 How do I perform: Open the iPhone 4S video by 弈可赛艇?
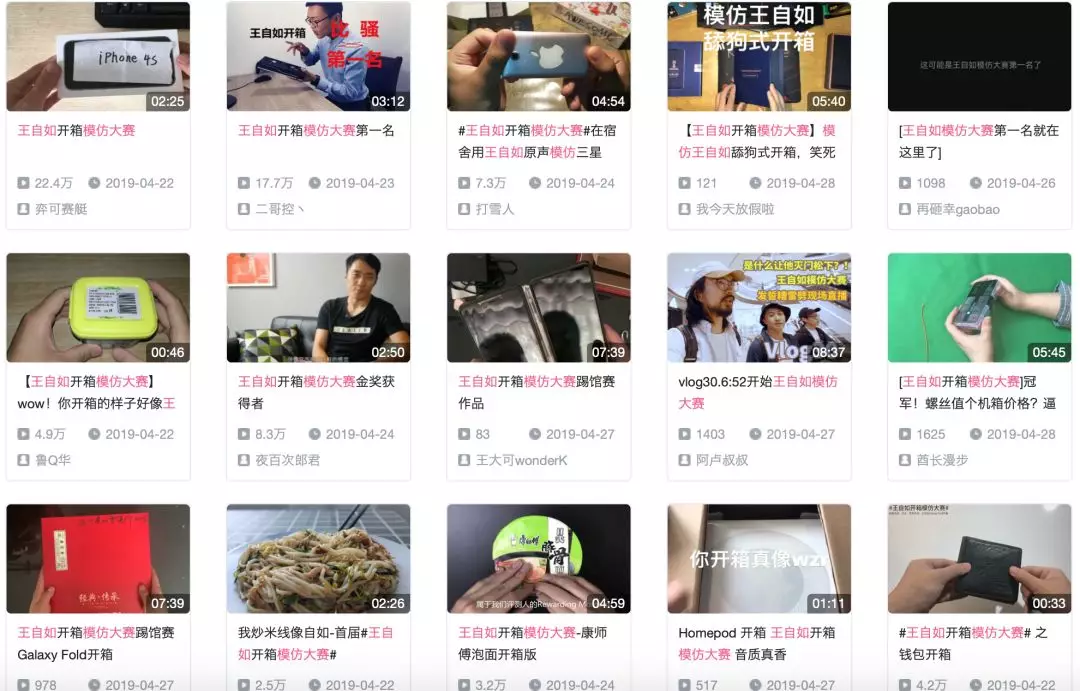(98, 56)
